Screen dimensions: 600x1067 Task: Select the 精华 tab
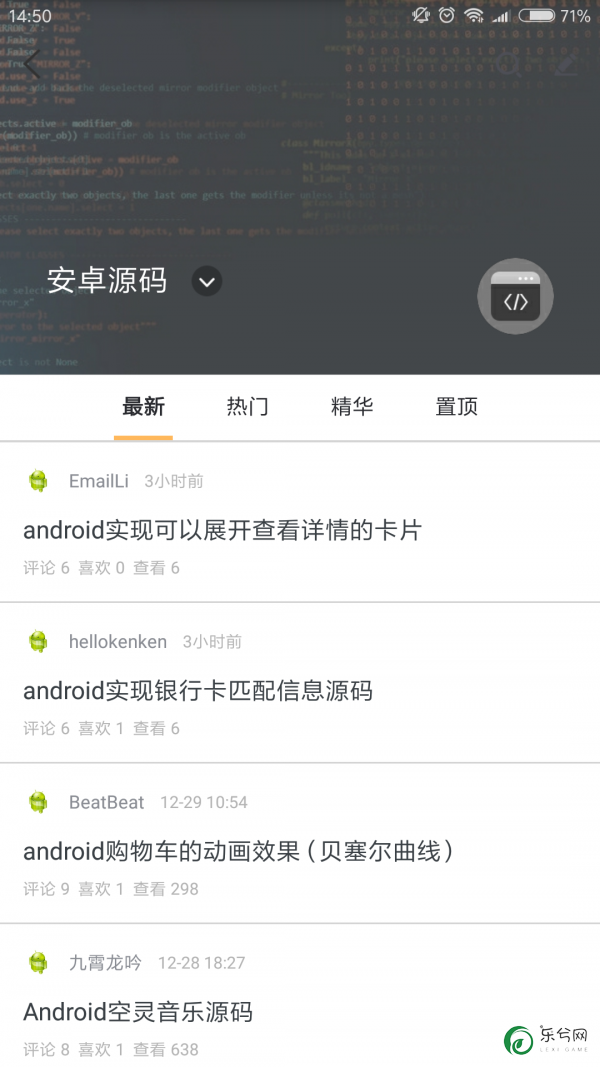tap(352, 406)
